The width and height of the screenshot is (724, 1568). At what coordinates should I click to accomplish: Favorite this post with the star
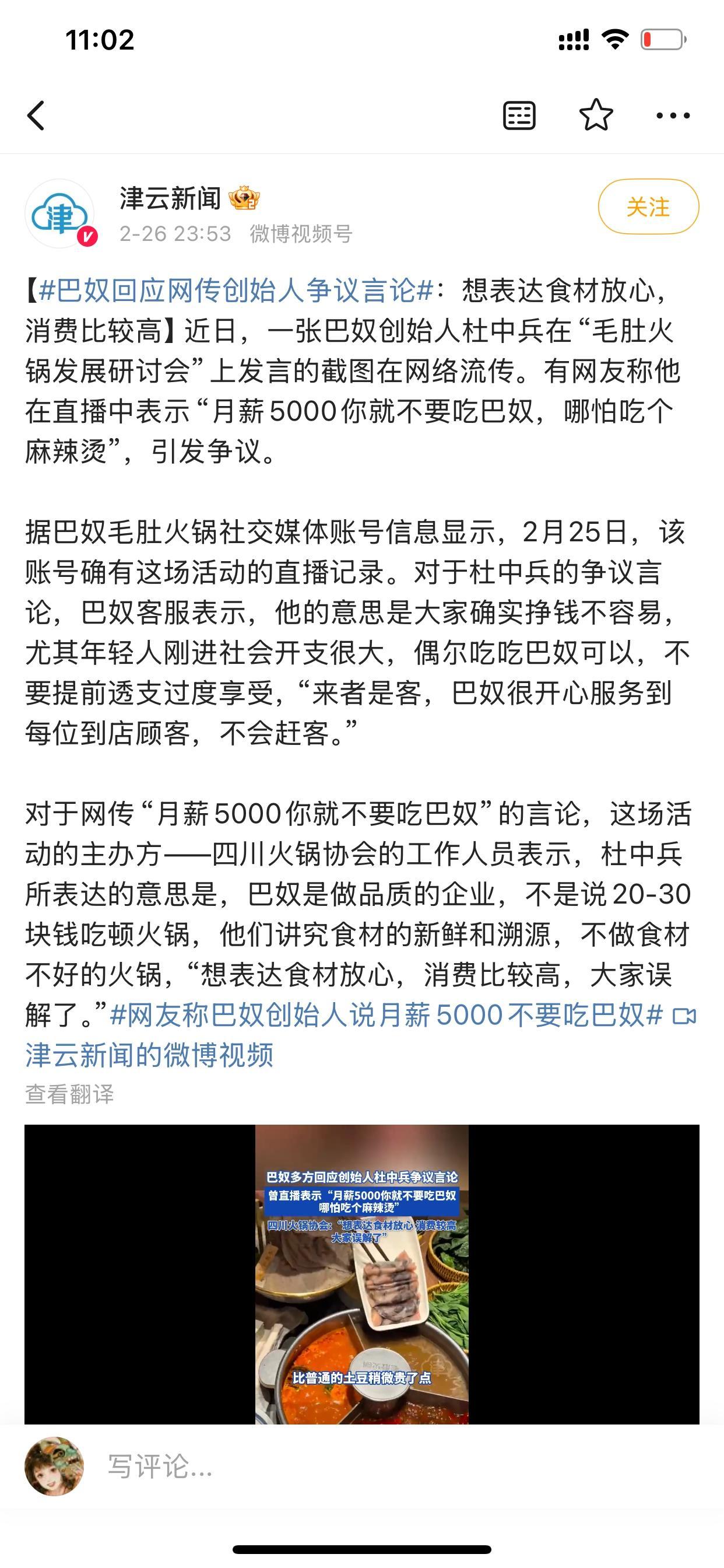[596, 116]
